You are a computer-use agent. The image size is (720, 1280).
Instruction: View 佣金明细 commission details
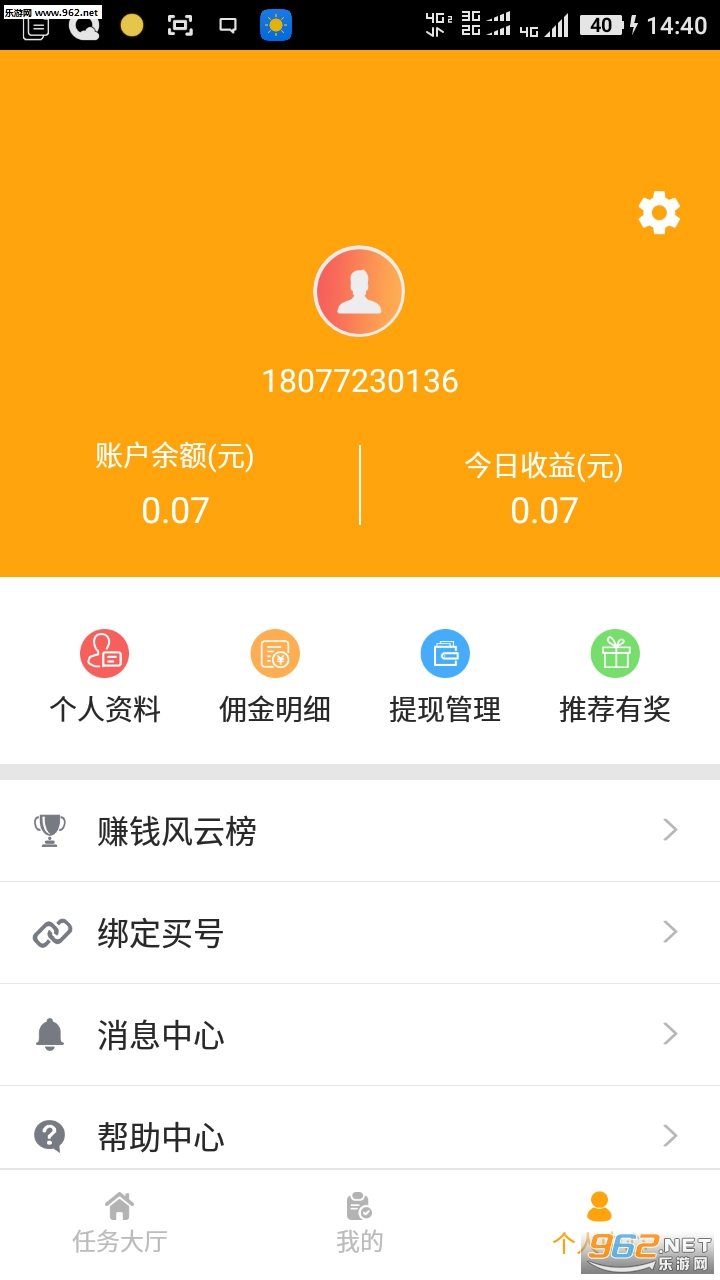pyautogui.click(x=275, y=677)
